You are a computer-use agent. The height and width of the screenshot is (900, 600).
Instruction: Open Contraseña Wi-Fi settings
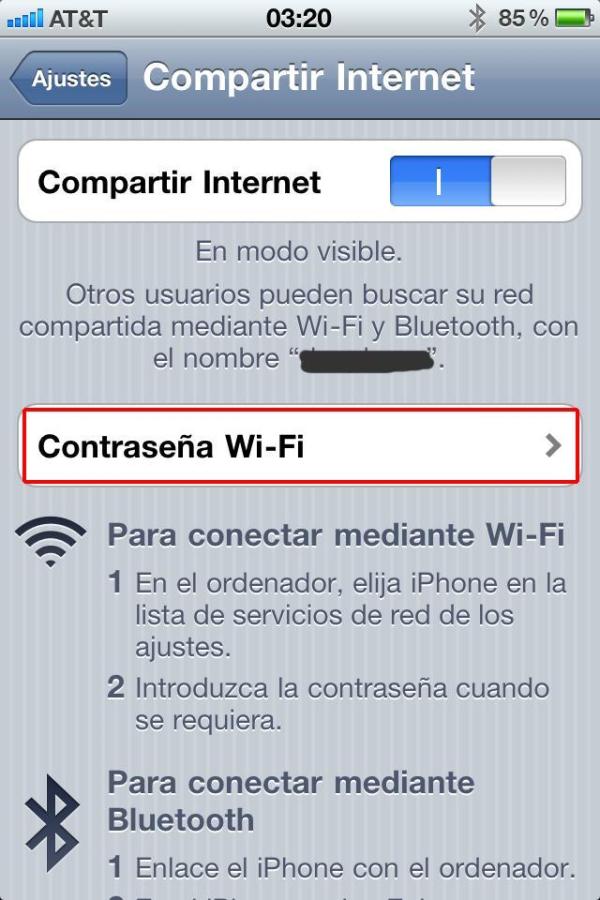click(x=300, y=446)
